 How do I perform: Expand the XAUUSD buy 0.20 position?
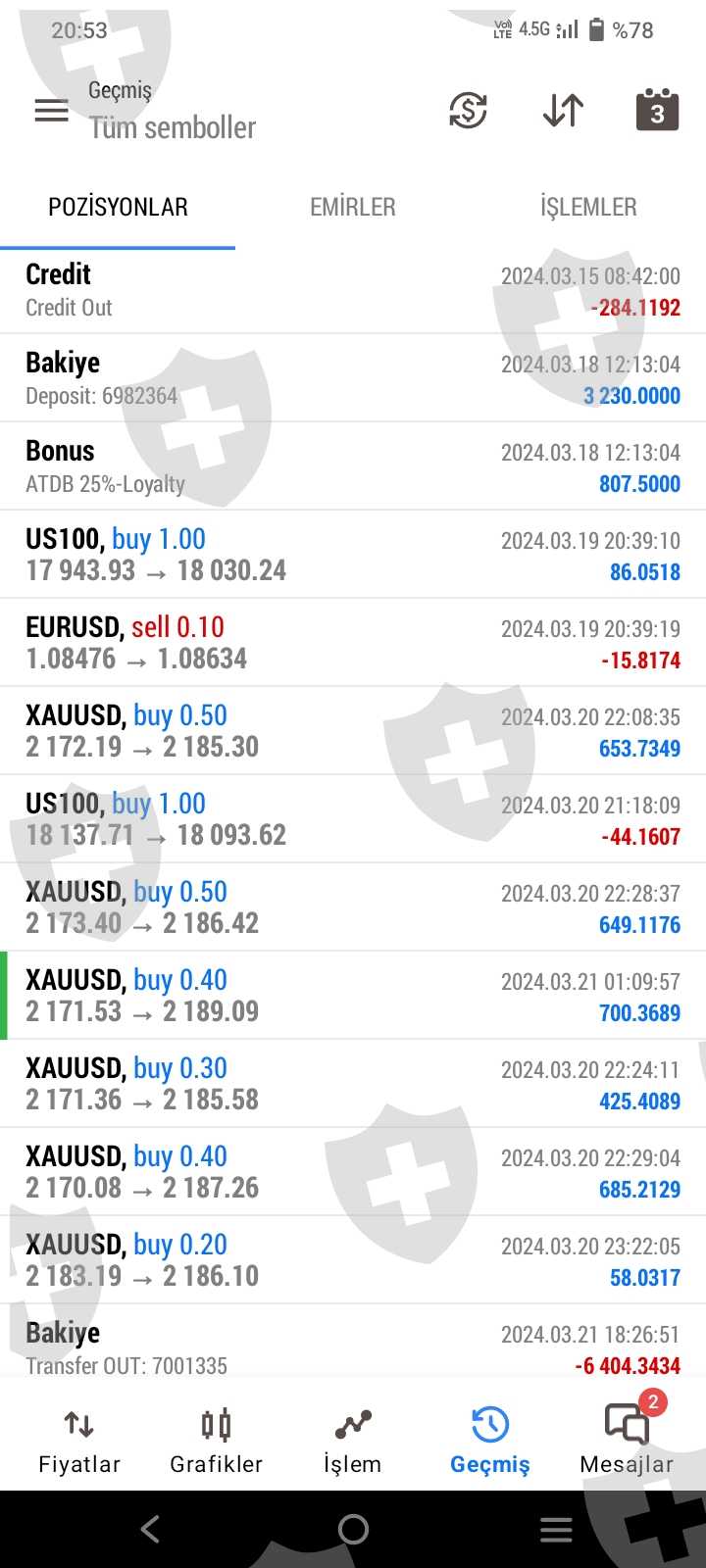tap(353, 1260)
